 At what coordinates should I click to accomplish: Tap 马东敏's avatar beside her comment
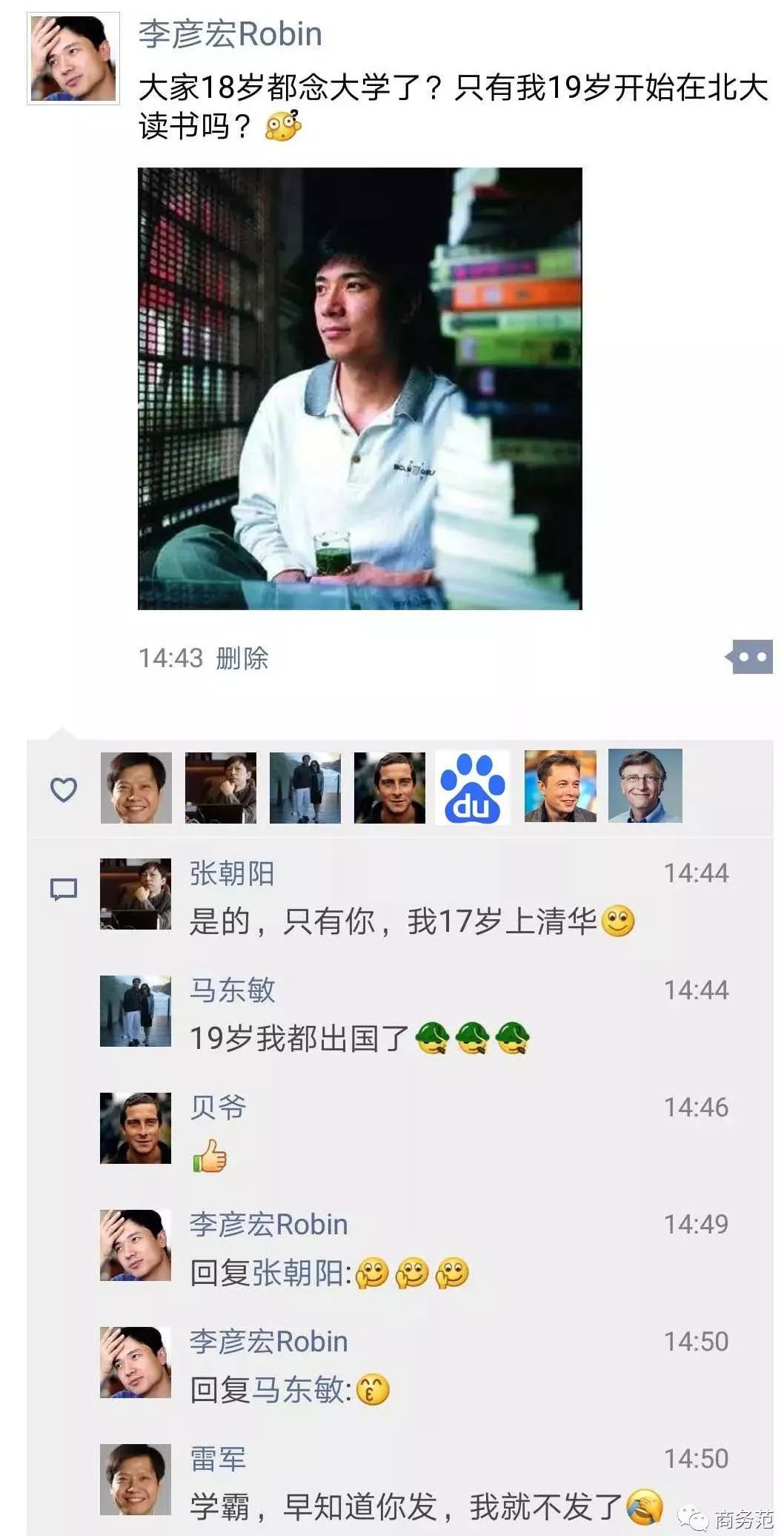click(135, 1011)
